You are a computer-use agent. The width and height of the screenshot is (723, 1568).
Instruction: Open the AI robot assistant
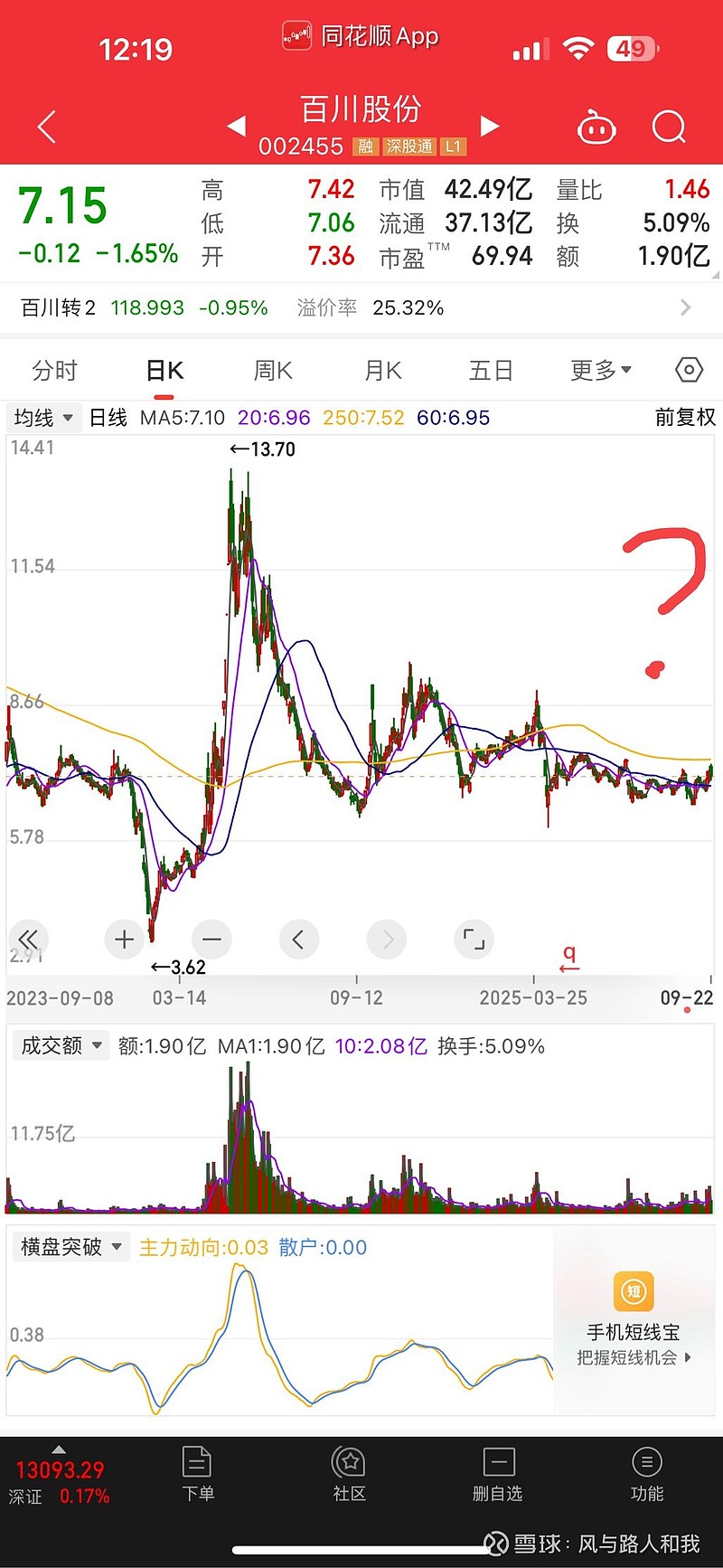point(596,128)
